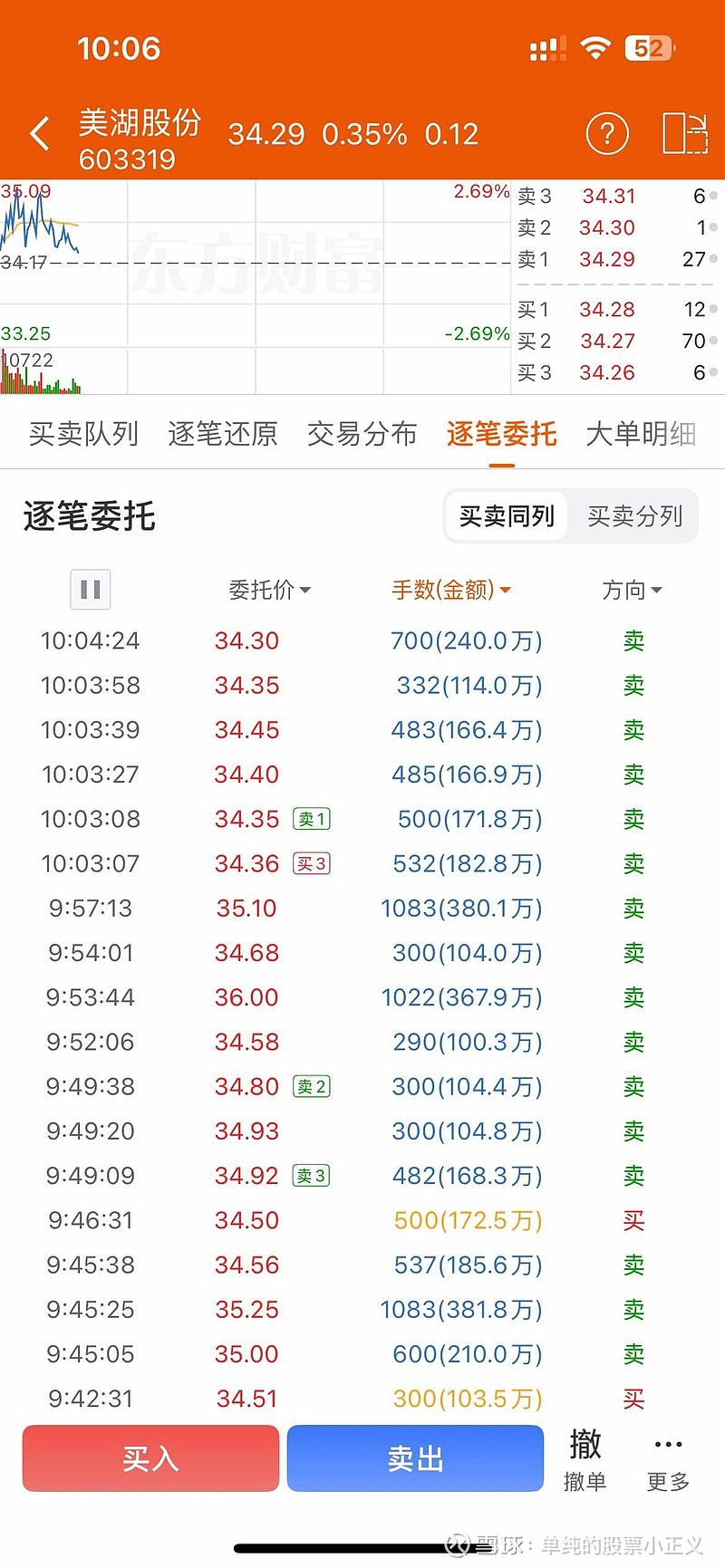View the 大单明细 tab
This screenshot has width=725, height=1568.
[x=641, y=434]
